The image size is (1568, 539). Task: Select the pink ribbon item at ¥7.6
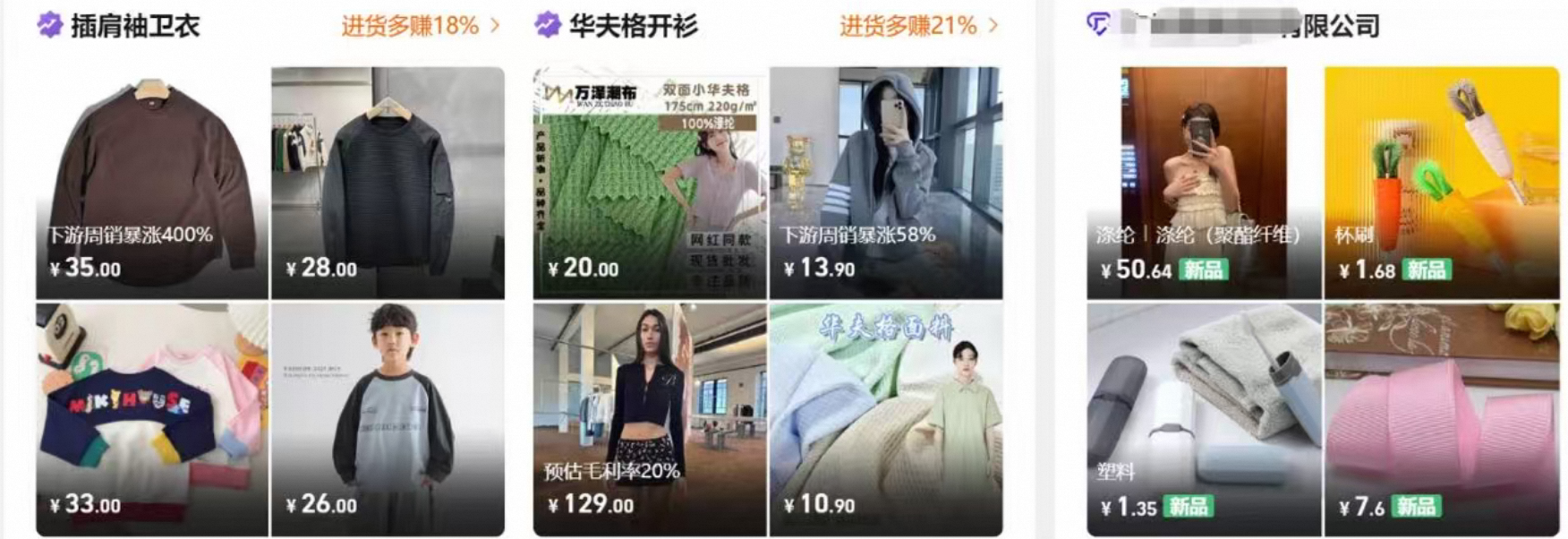pos(1441,419)
